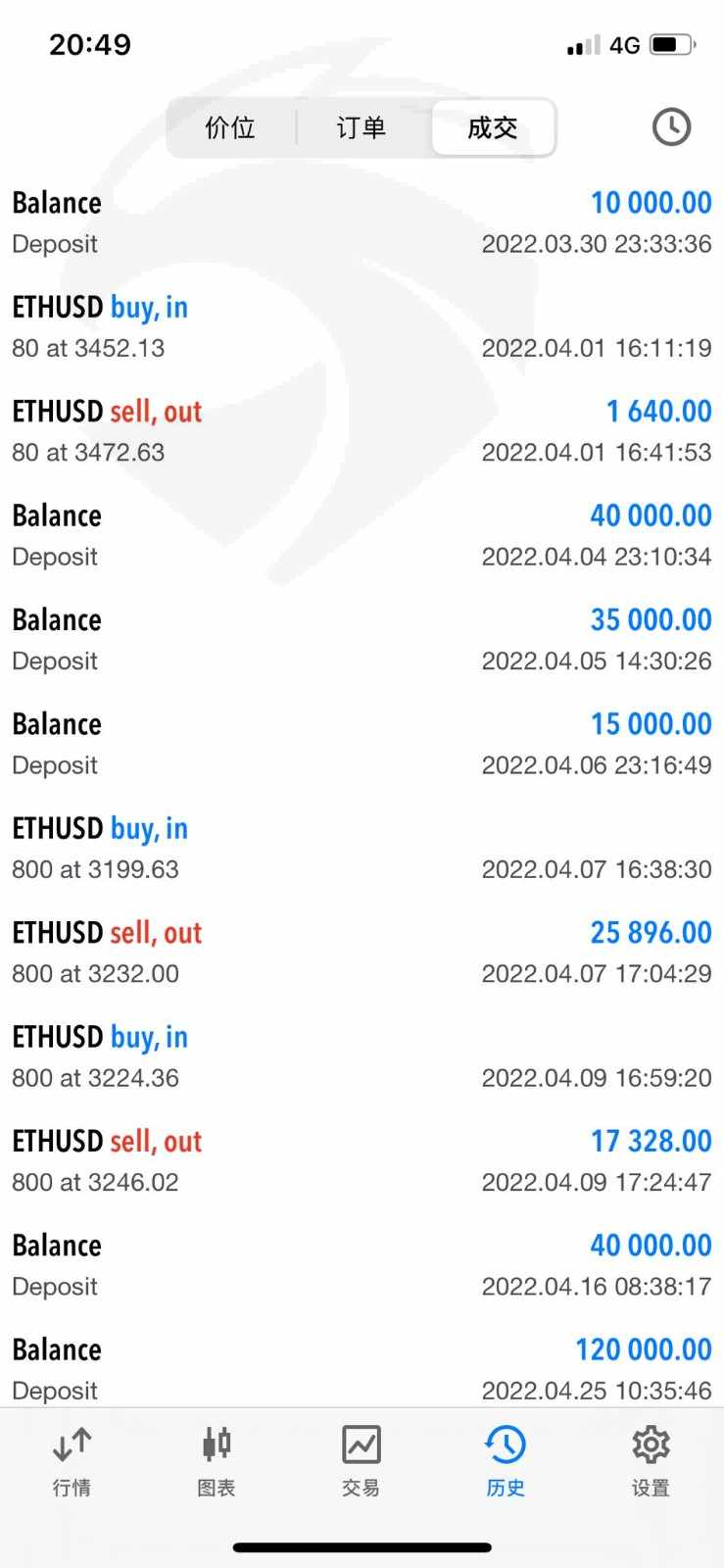Open the history period clock icon

671,127
